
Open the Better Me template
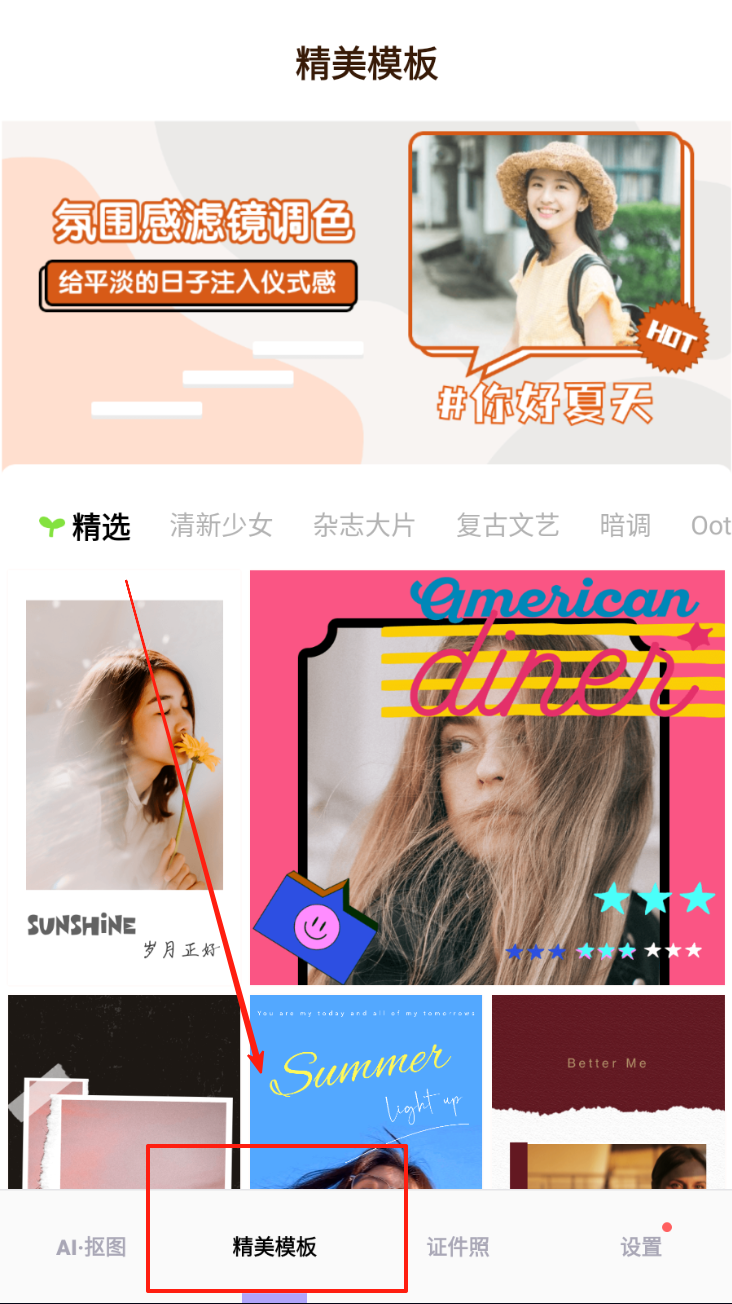point(607,1090)
